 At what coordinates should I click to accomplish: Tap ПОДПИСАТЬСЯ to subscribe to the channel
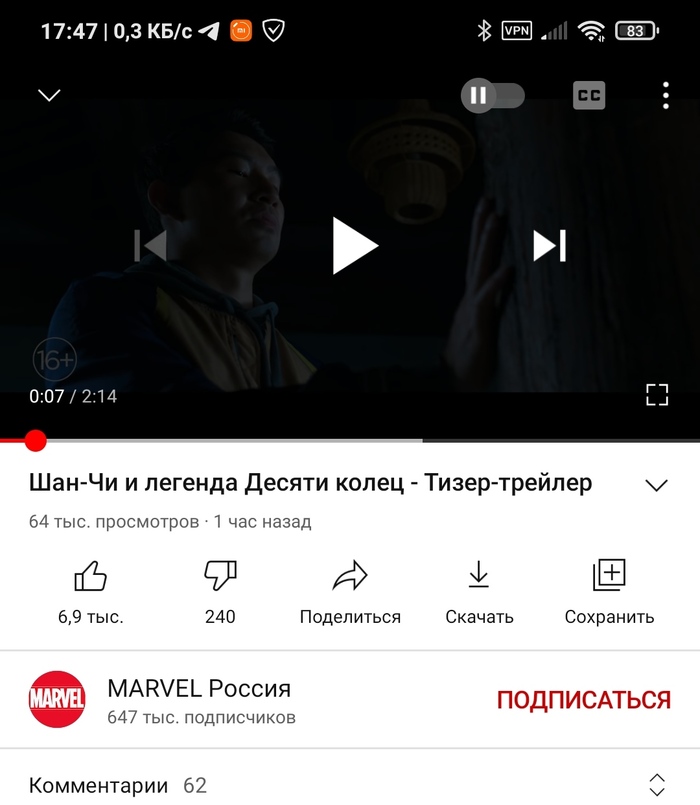(x=583, y=700)
